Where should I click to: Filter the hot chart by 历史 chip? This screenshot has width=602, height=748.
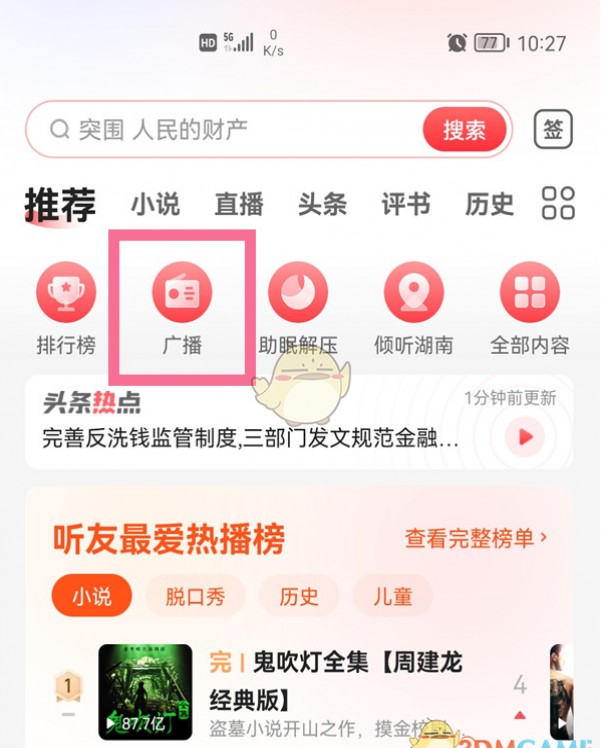click(x=299, y=597)
